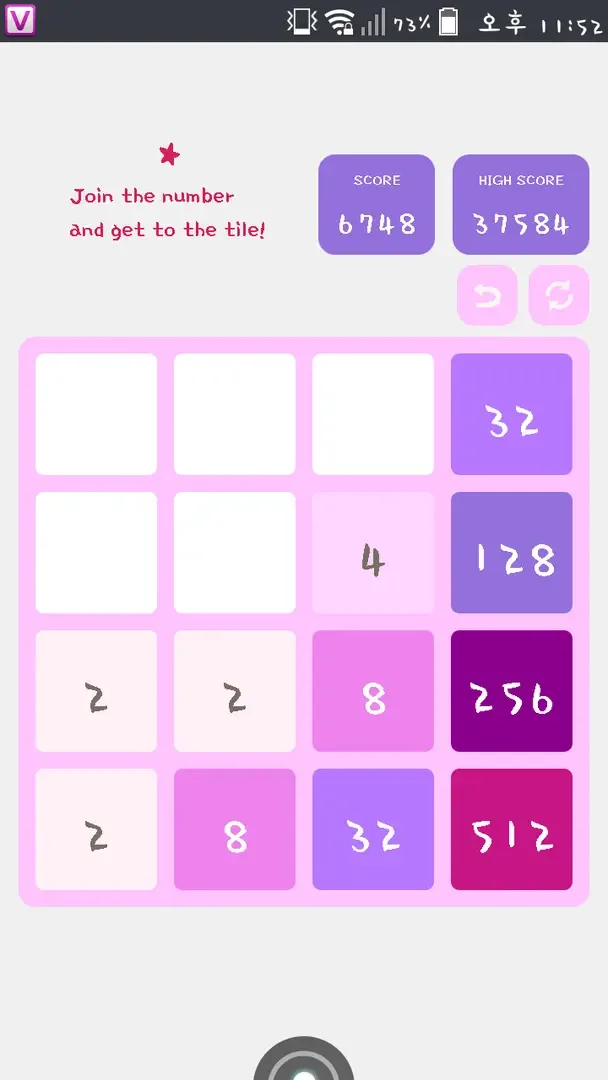Undo the last move
This screenshot has height=1080, width=608.
pos(487,295)
